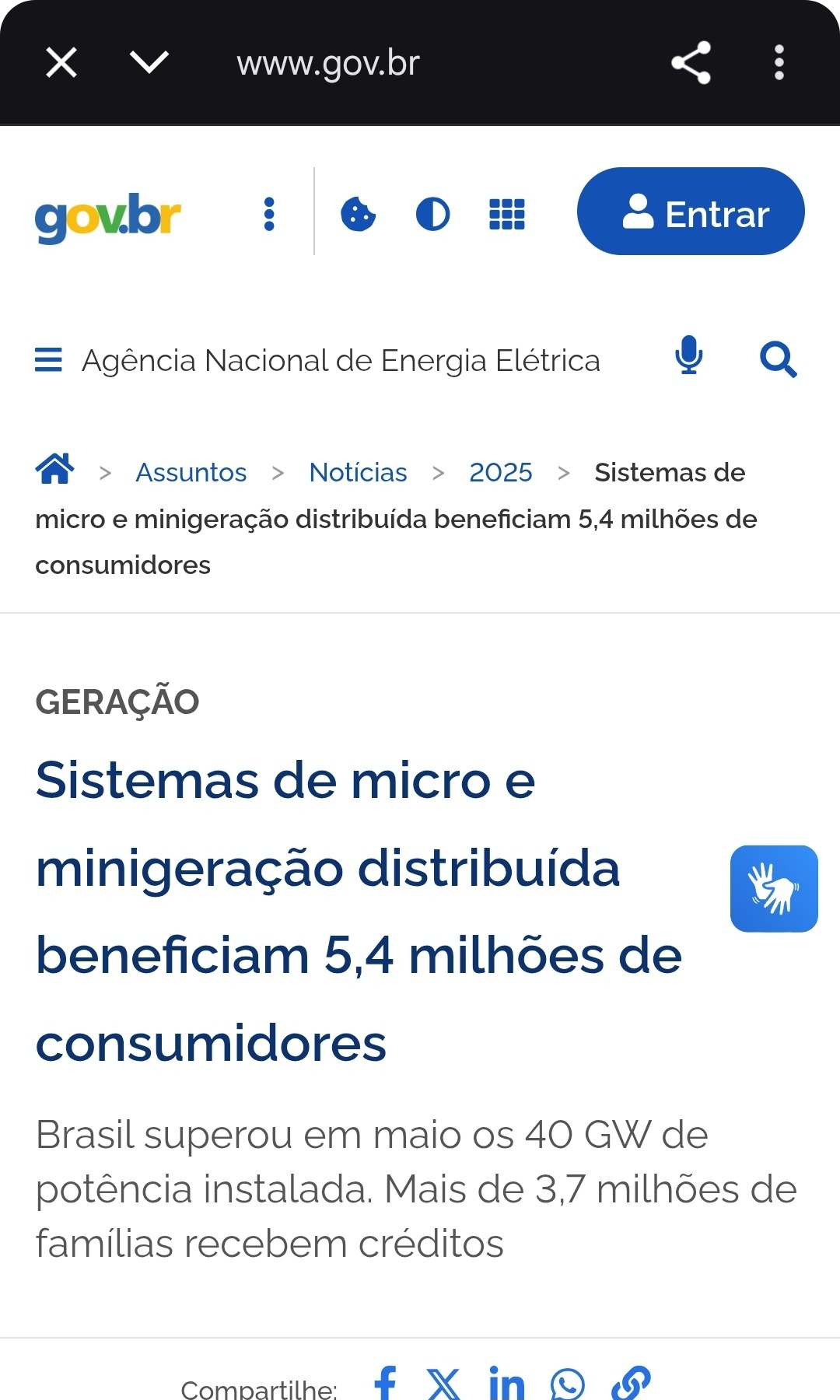Open the gov.br header options menu
The height and width of the screenshot is (1400, 840).
pyautogui.click(x=269, y=214)
